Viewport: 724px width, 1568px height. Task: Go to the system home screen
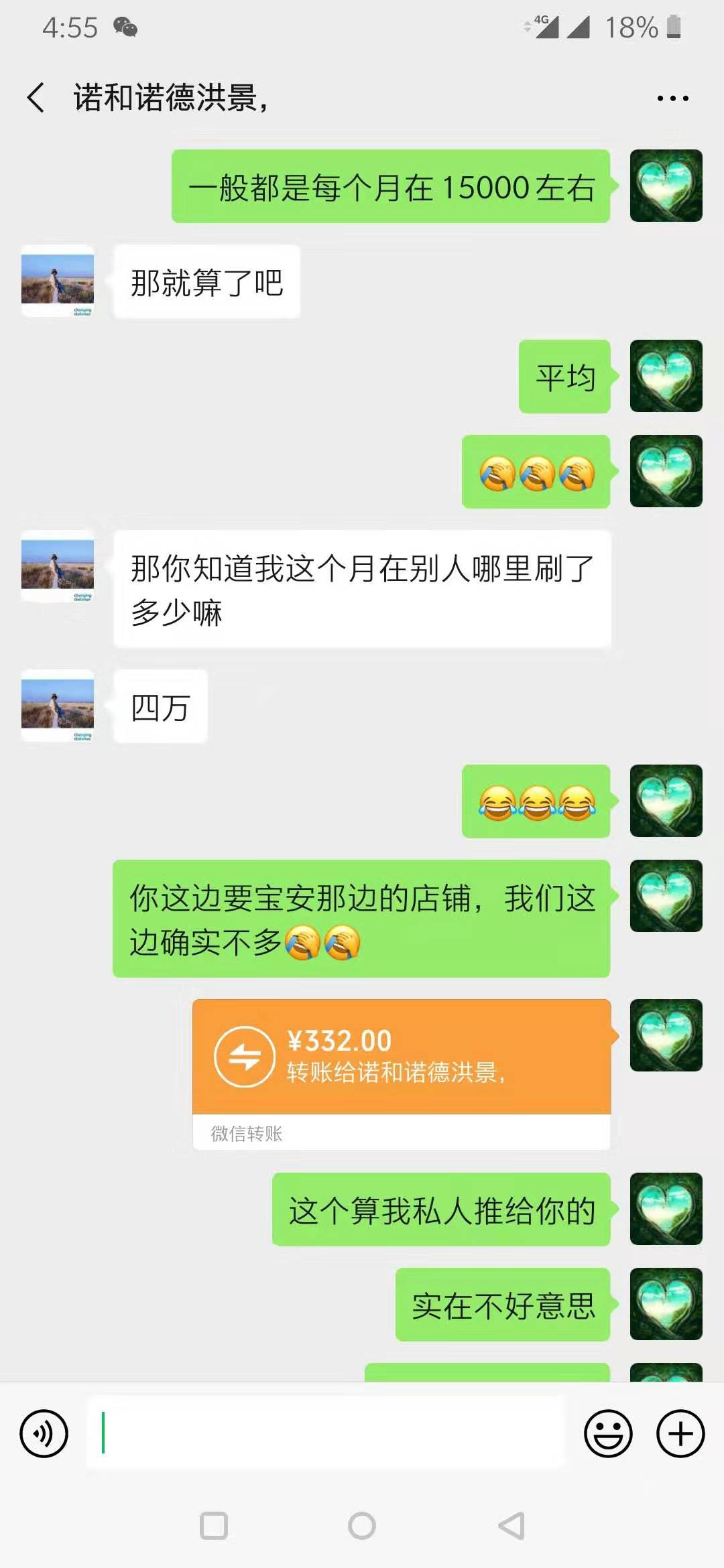click(362, 1526)
